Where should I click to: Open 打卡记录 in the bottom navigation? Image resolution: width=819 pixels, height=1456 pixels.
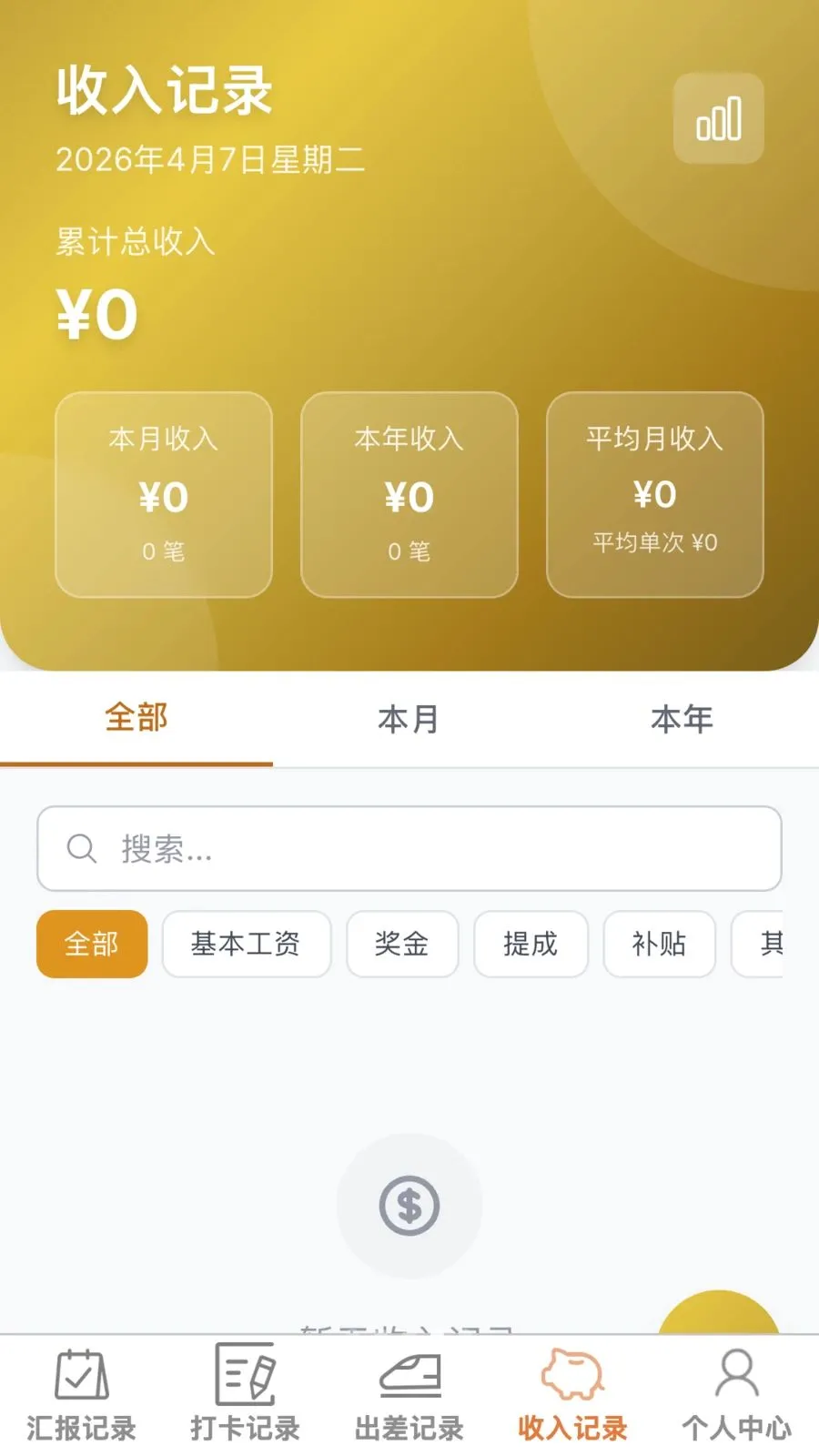(x=246, y=1392)
